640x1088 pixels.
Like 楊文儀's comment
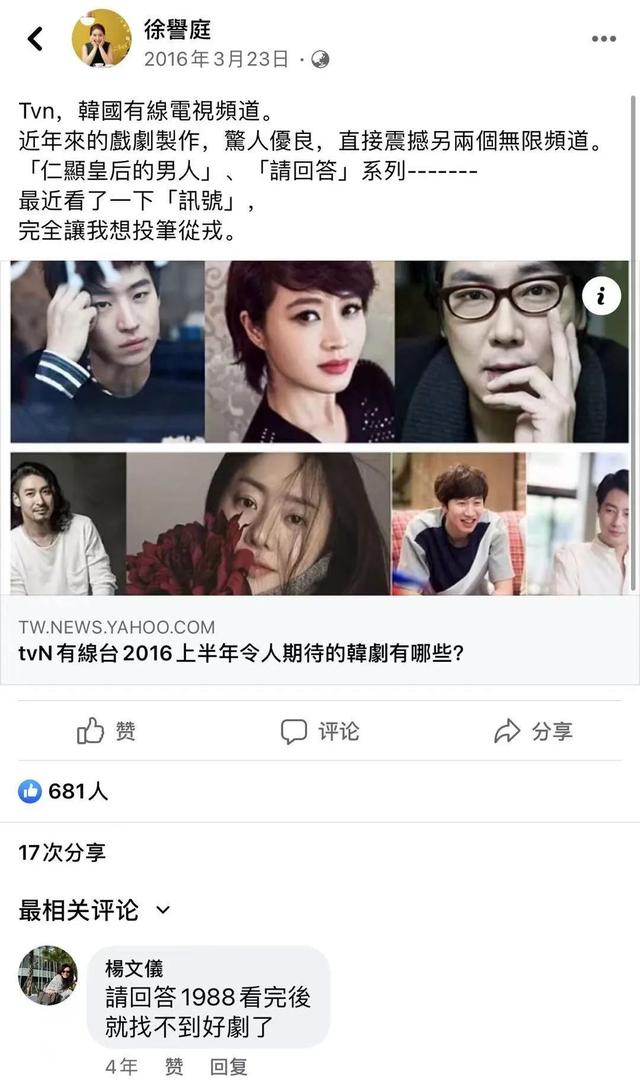point(175,1067)
